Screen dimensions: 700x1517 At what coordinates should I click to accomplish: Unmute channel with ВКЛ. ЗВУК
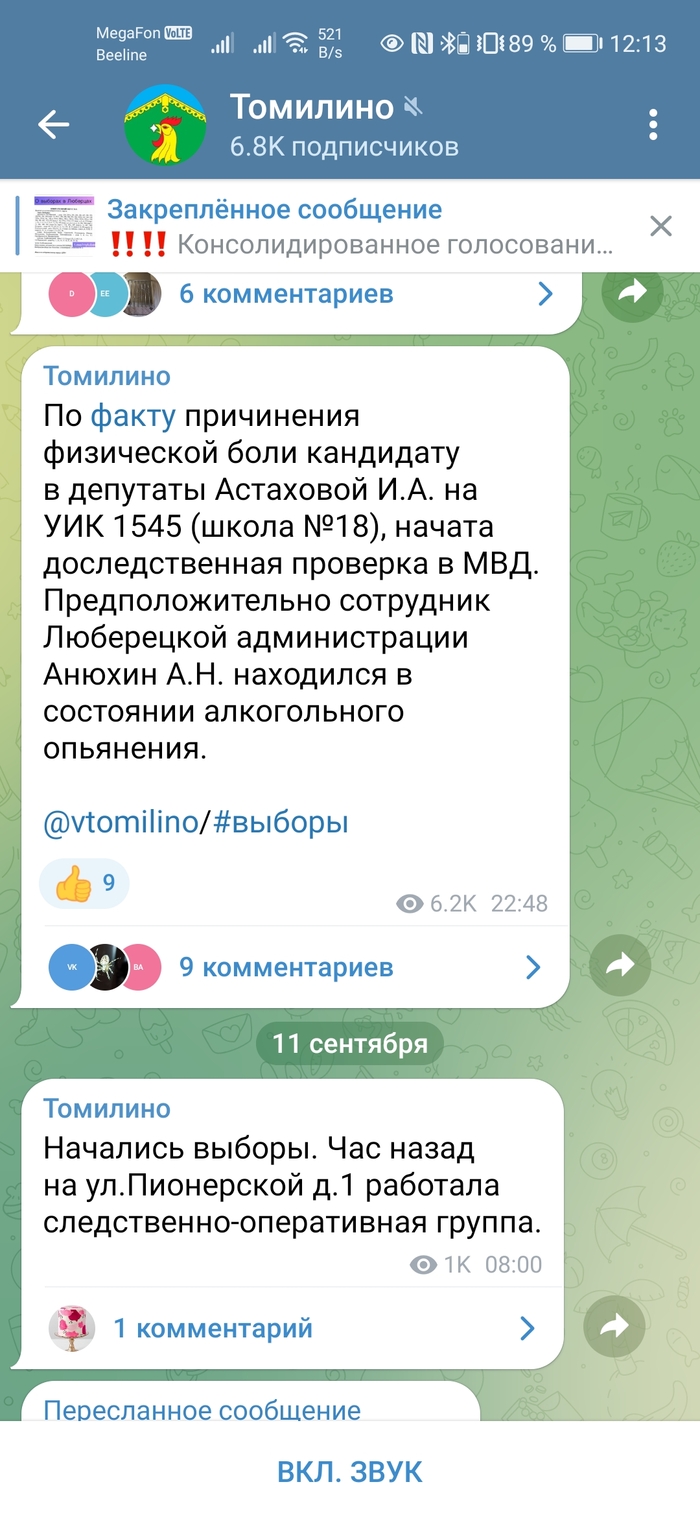tap(350, 1472)
